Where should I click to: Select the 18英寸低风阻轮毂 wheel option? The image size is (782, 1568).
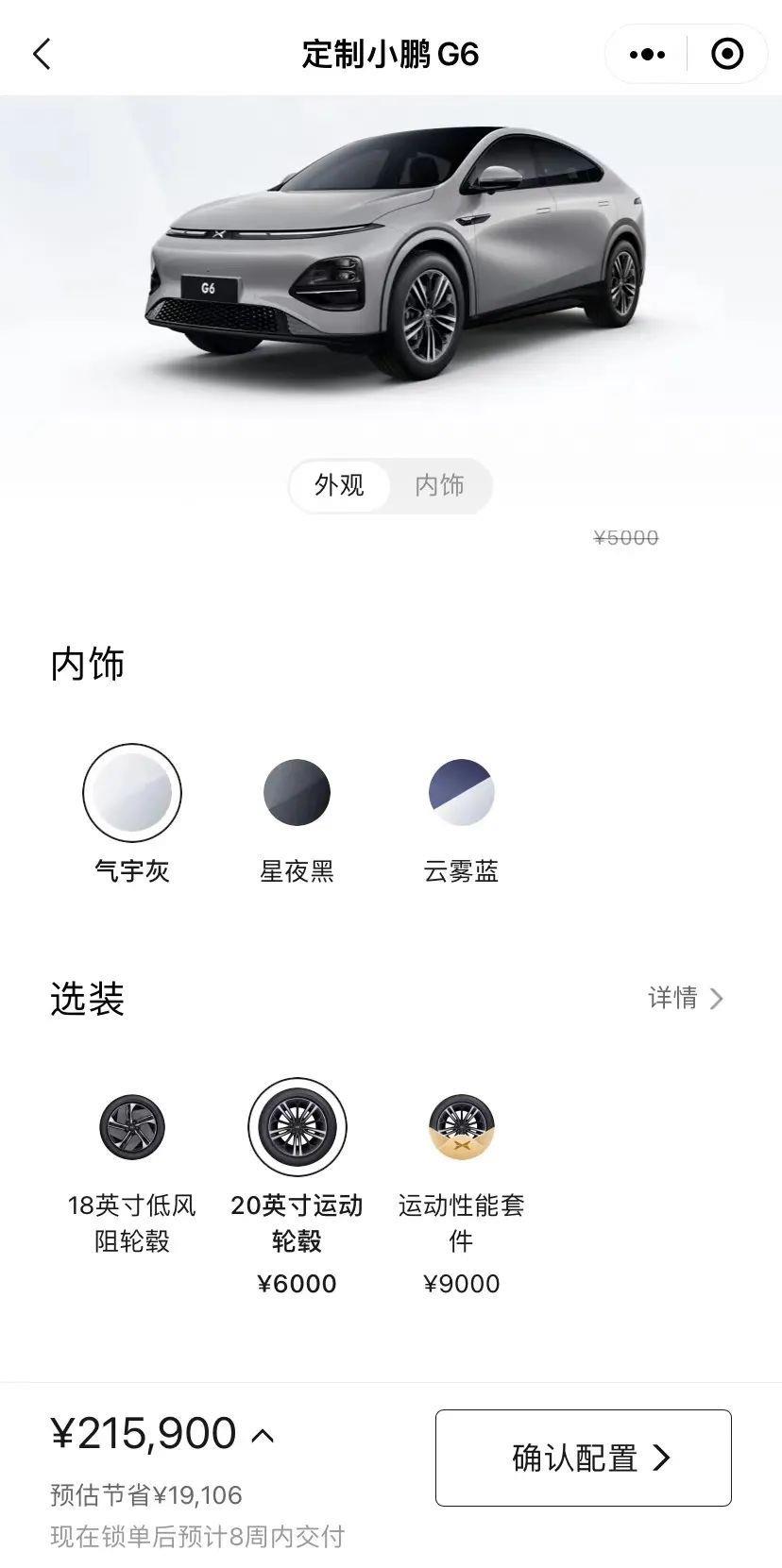pos(132,1127)
